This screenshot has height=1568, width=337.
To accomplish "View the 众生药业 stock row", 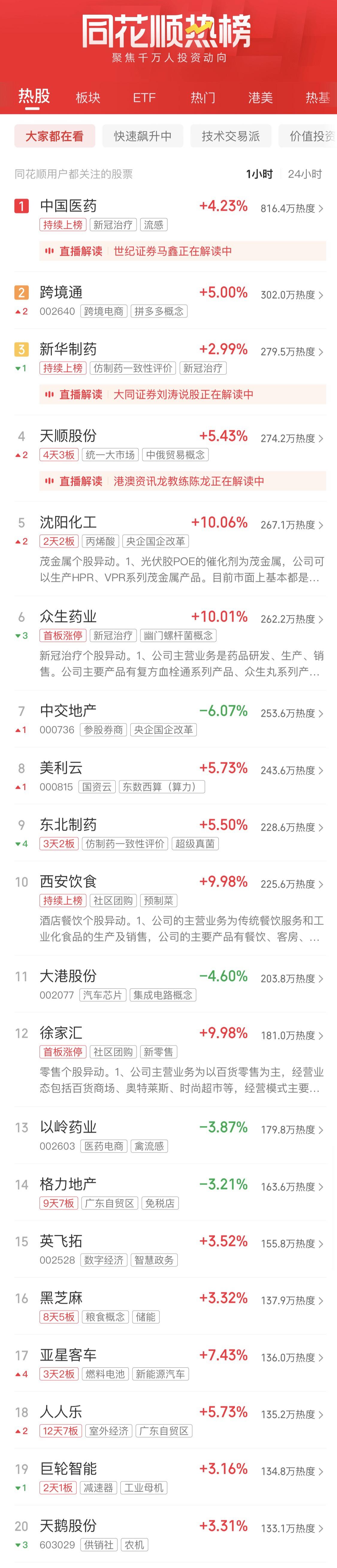I will click(x=68, y=616).
